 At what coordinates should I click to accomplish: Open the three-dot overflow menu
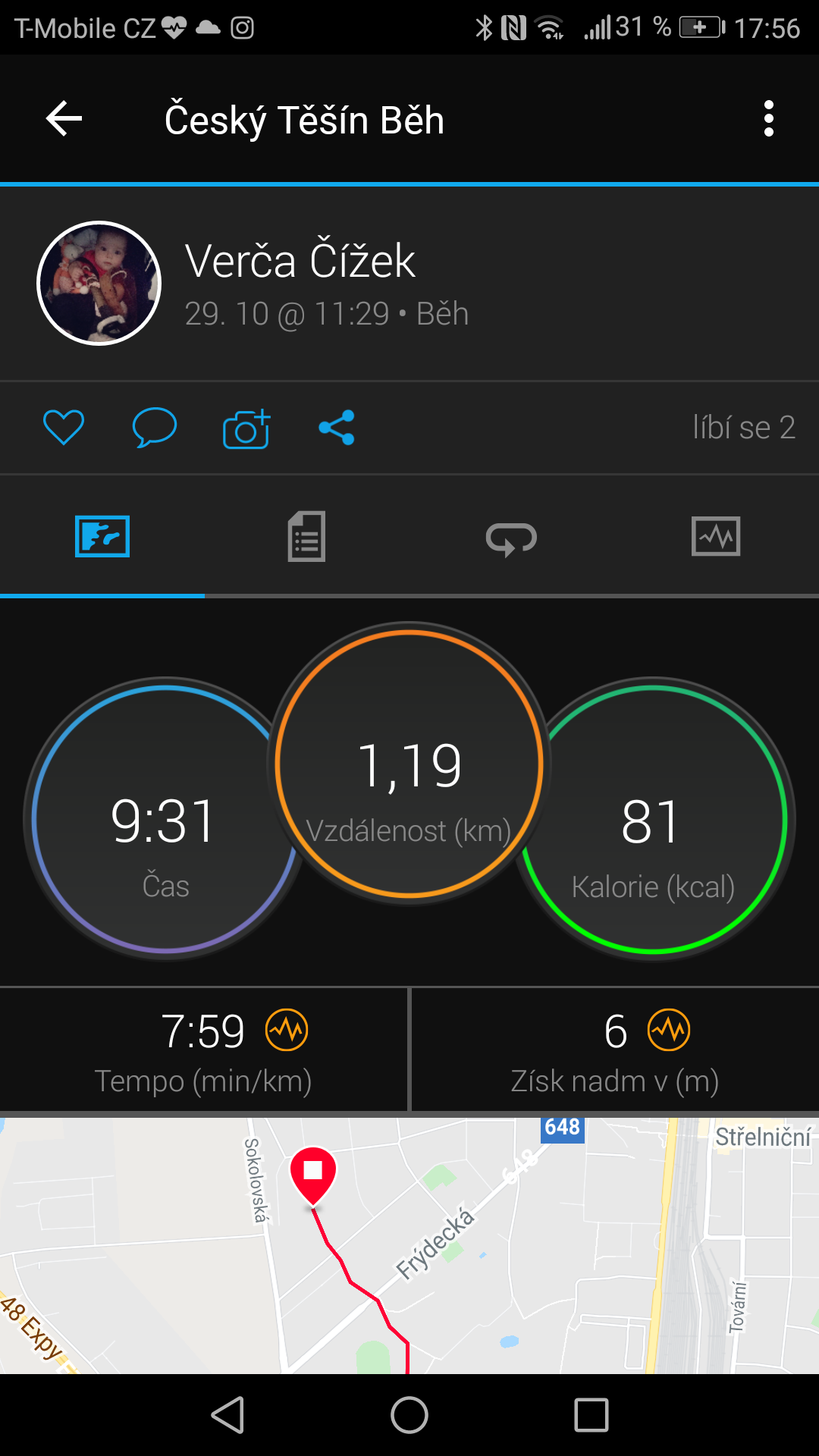coord(768,119)
